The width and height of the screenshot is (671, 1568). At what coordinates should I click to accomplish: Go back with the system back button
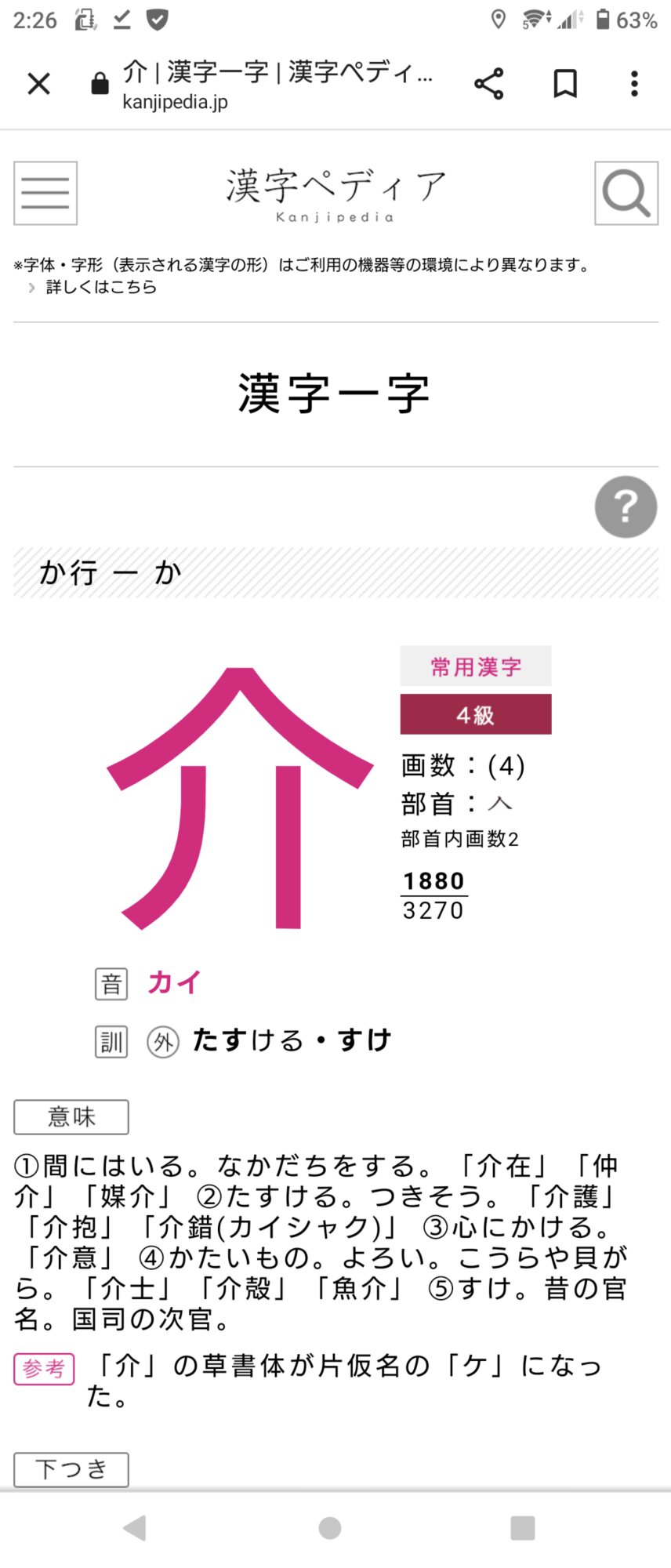click(x=135, y=1527)
